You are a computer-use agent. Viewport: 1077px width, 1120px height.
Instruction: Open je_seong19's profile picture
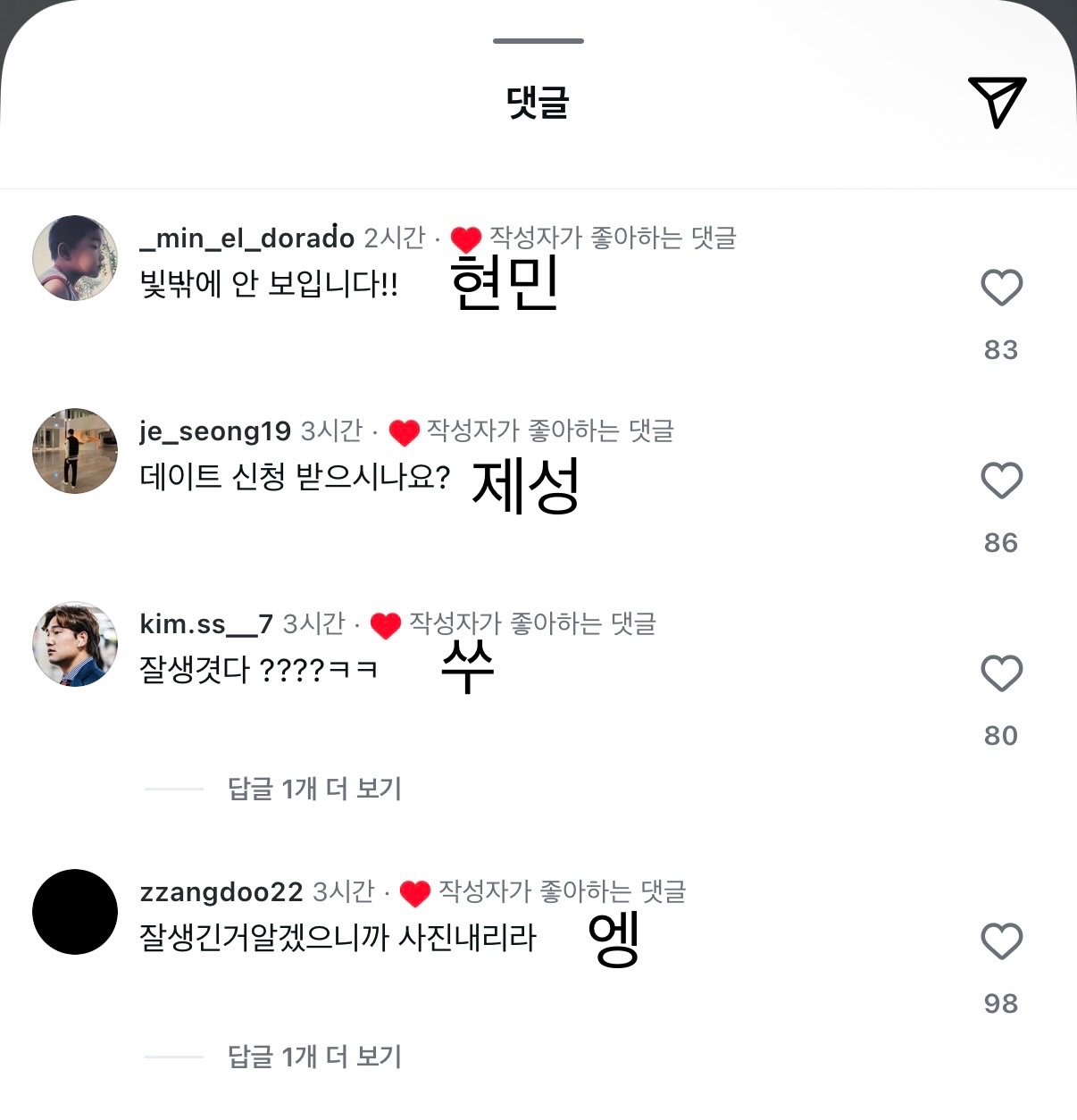75,451
